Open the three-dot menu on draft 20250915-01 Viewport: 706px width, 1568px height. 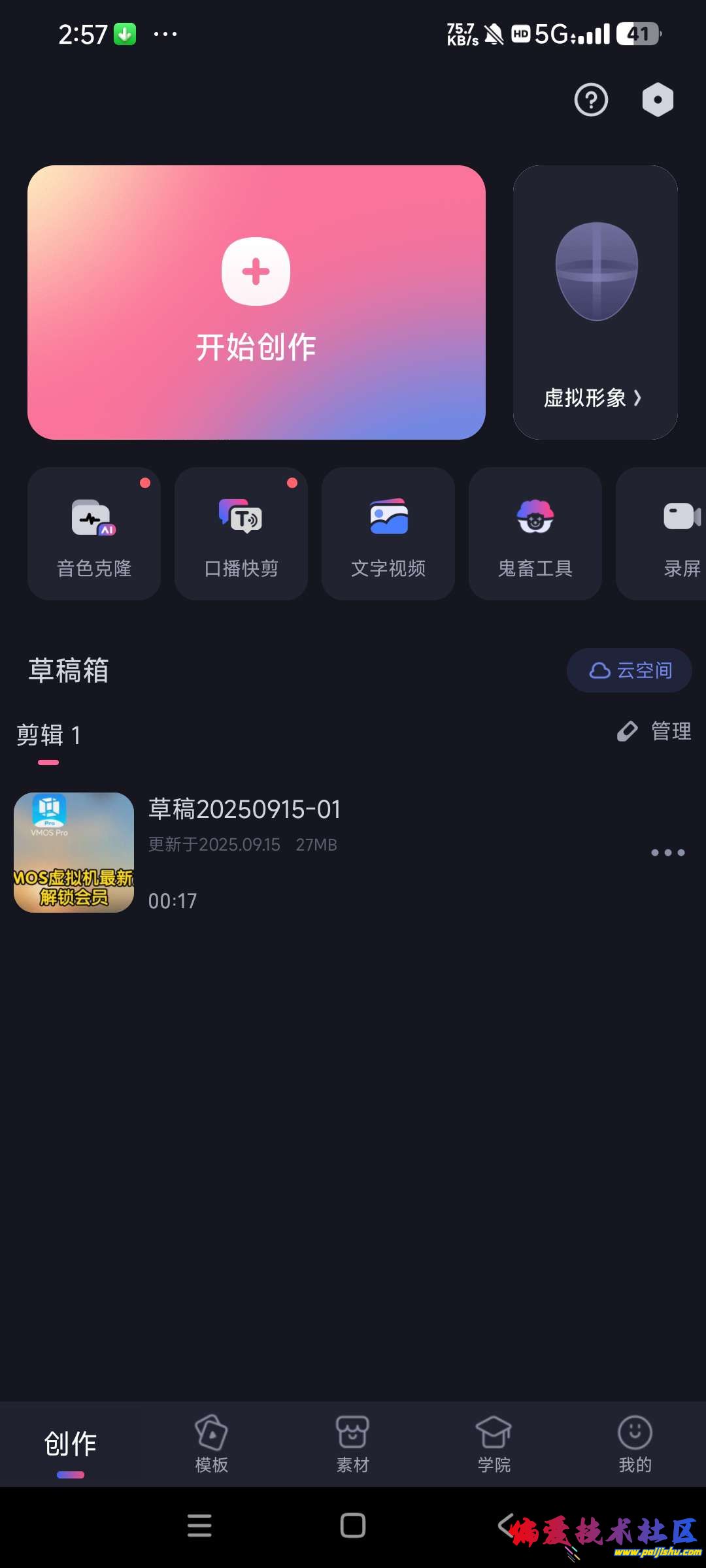(667, 852)
